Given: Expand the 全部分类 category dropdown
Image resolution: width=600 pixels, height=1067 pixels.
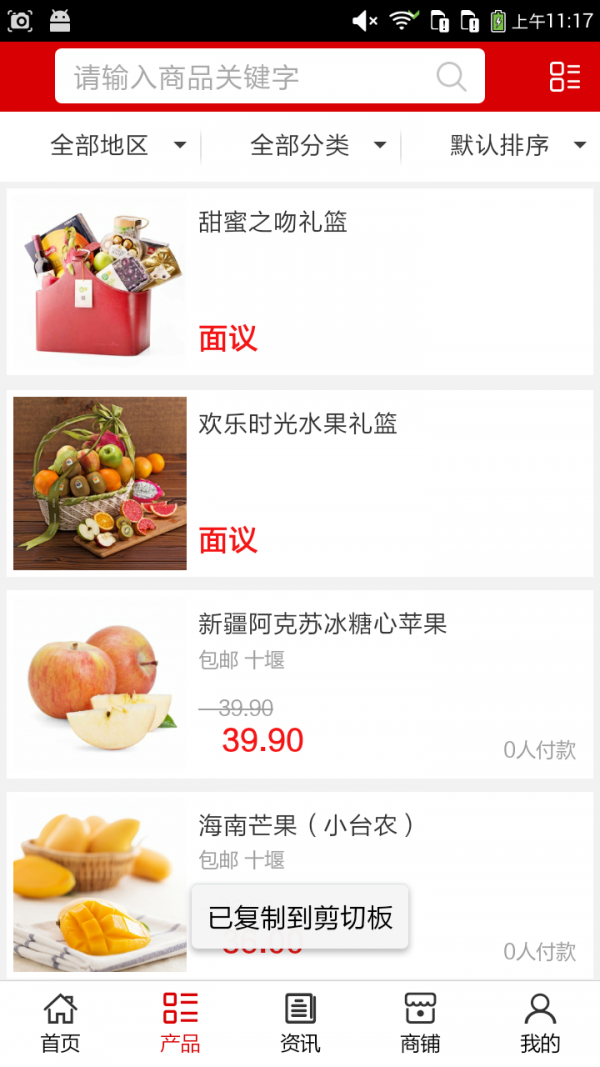Looking at the screenshot, I should coord(318,146).
